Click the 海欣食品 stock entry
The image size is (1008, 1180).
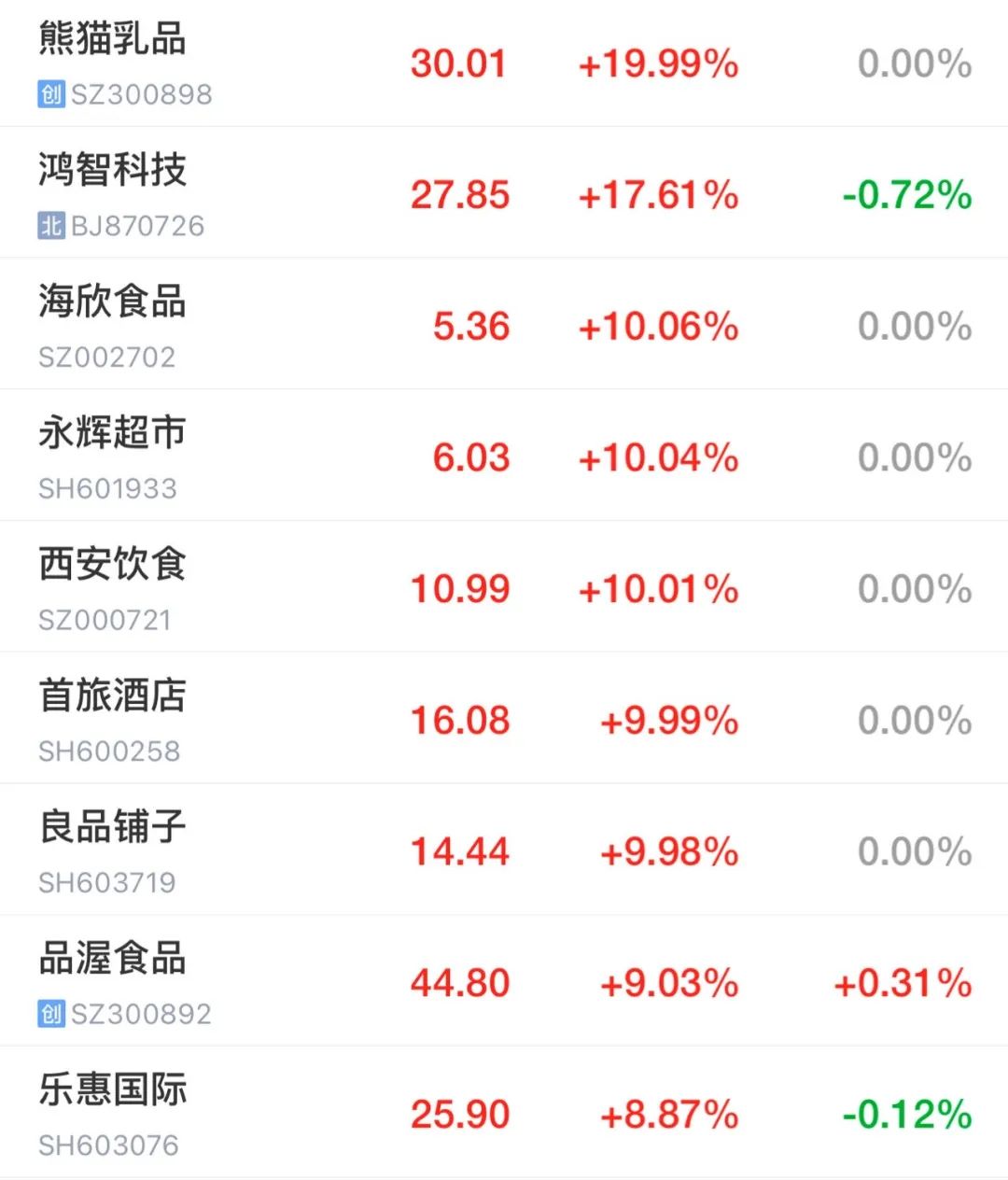tap(112, 302)
